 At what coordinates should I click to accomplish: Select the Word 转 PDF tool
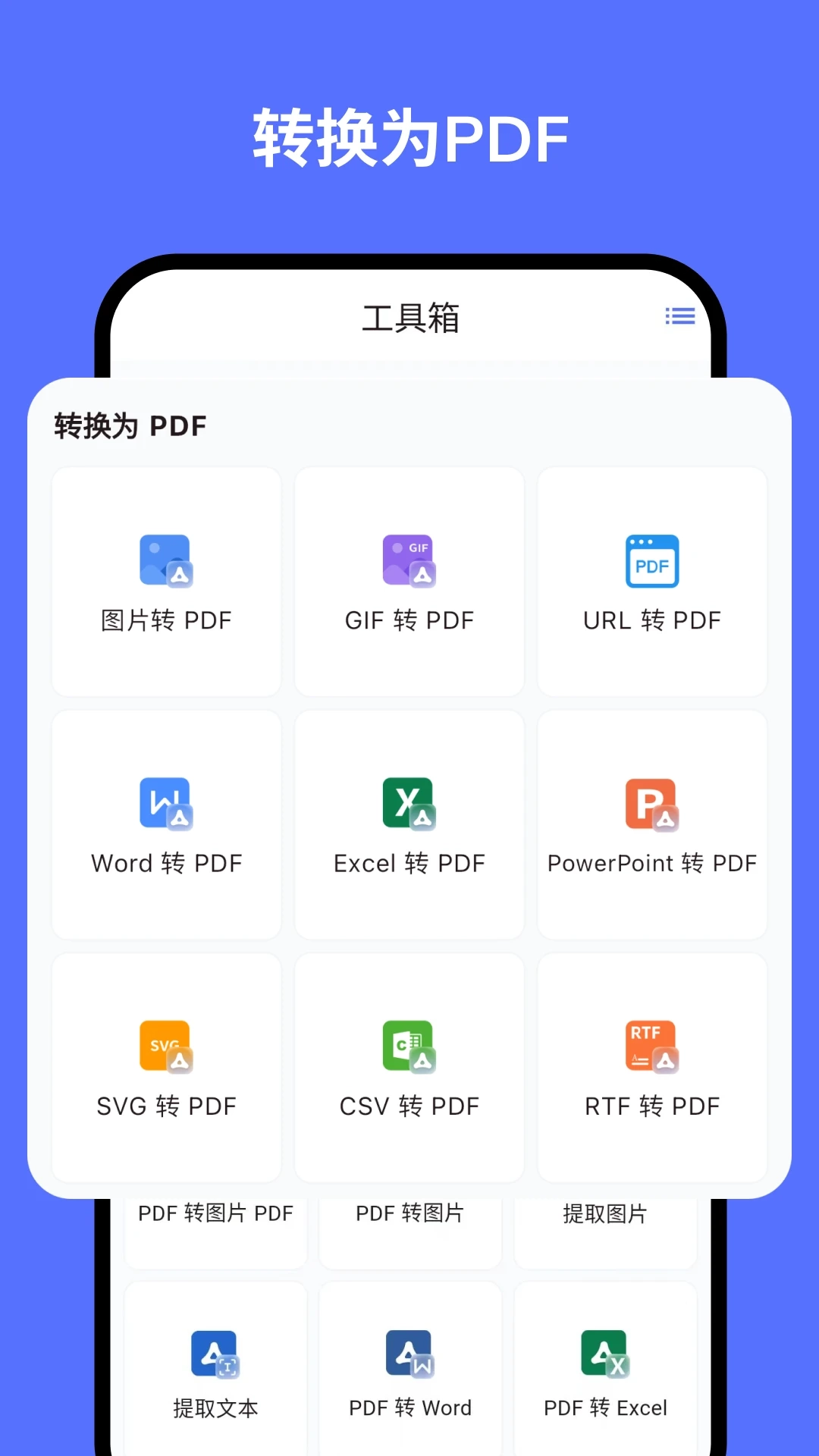(x=166, y=823)
